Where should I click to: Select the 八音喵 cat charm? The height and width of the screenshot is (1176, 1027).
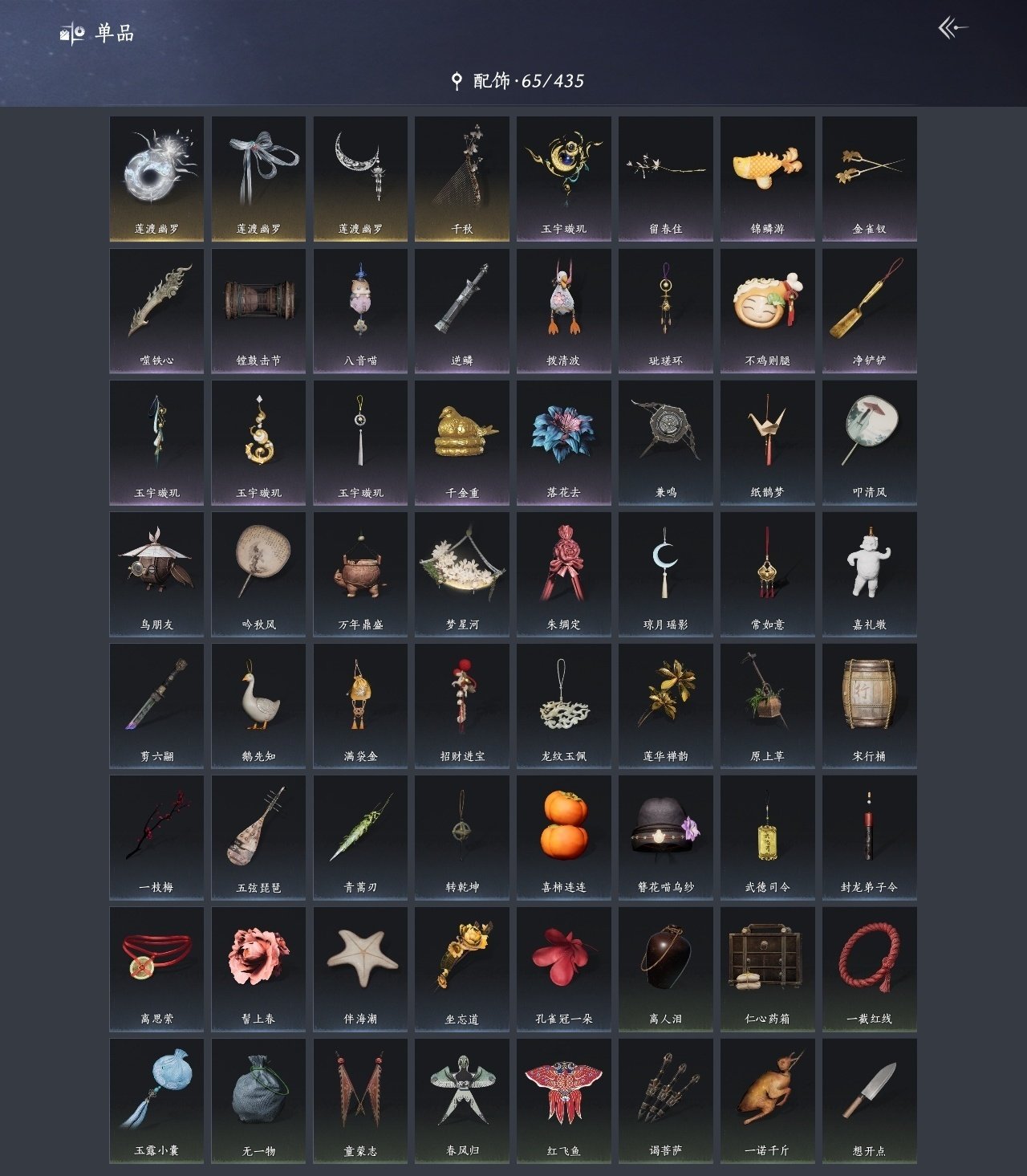360,310
